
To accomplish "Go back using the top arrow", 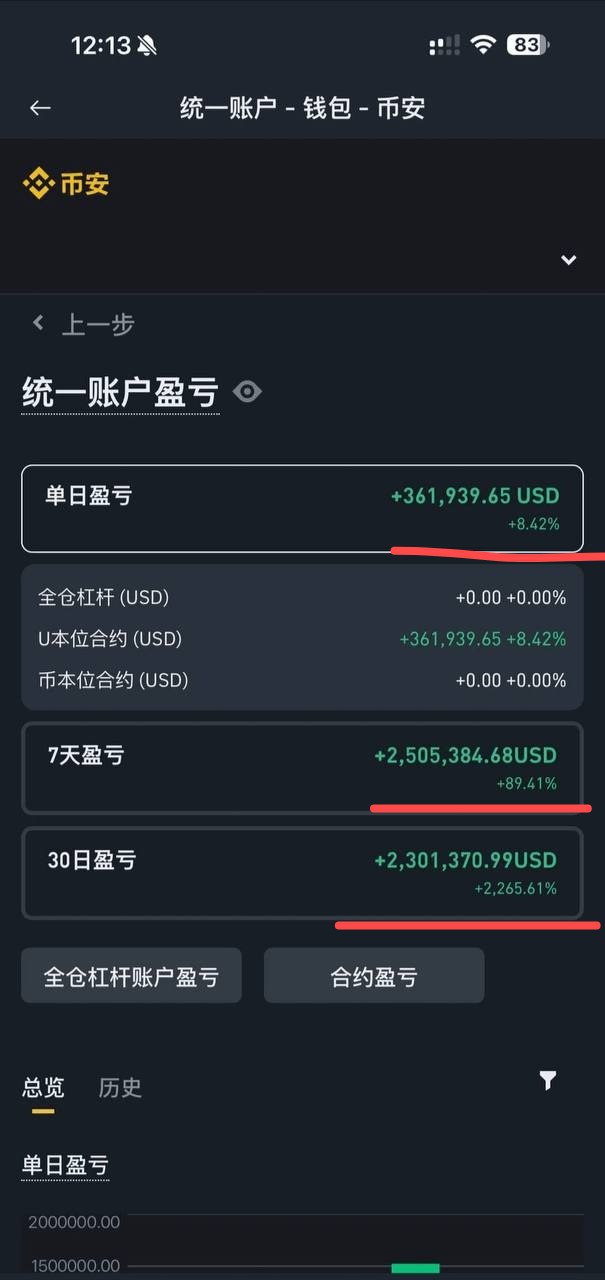I will (x=40, y=108).
